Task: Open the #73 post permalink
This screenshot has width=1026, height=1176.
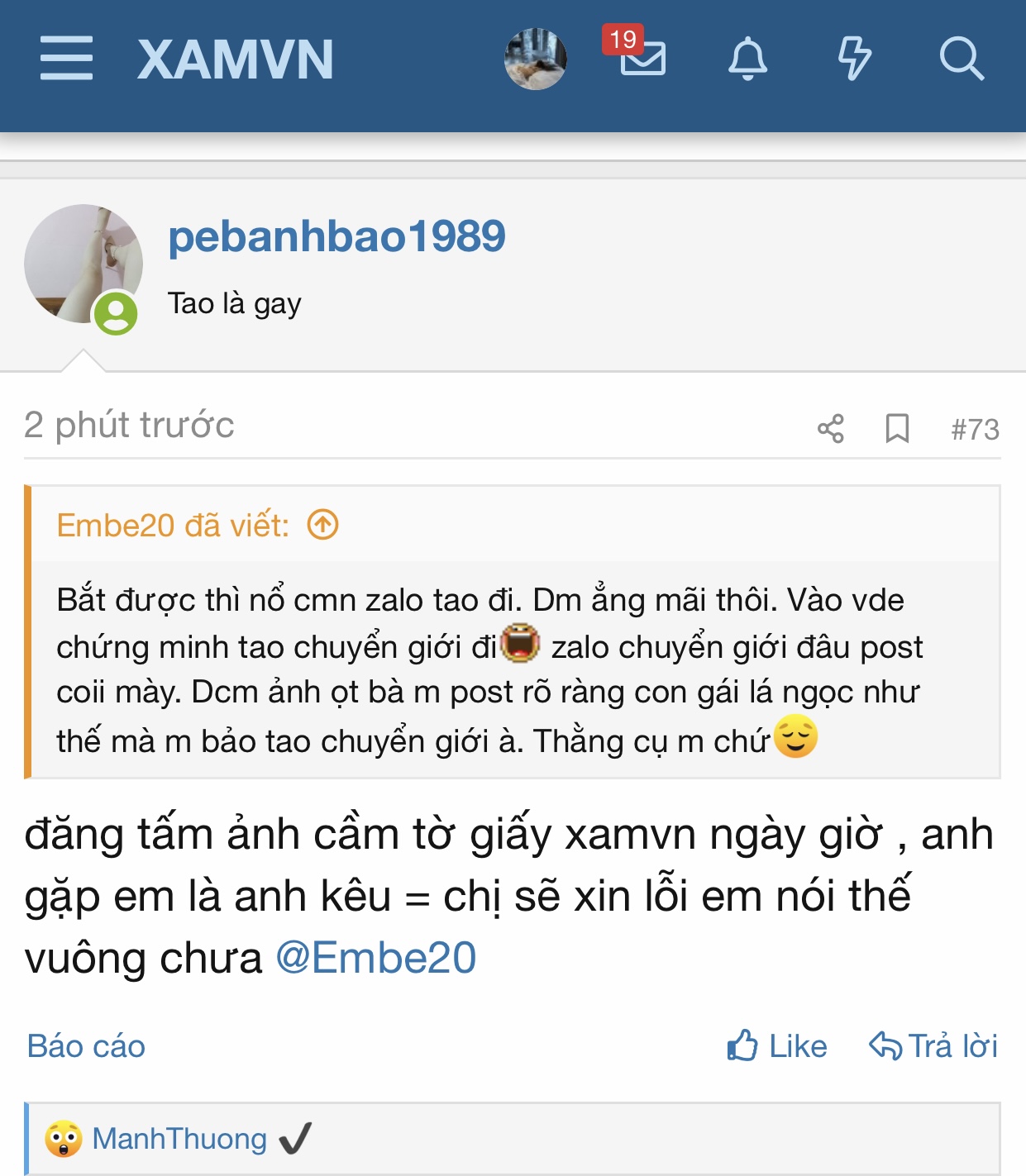Action: (975, 430)
